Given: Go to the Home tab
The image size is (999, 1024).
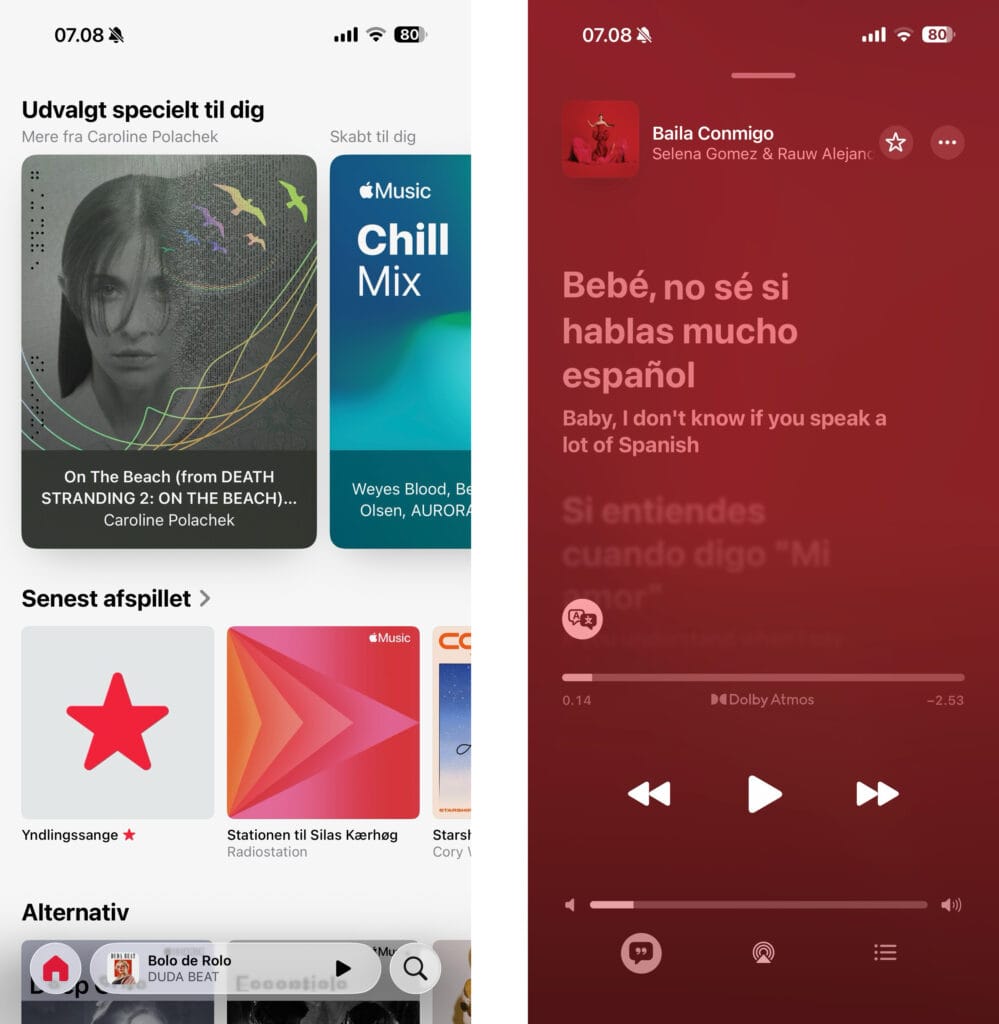Looking at the screenshot, I should [x=56, y=968].
